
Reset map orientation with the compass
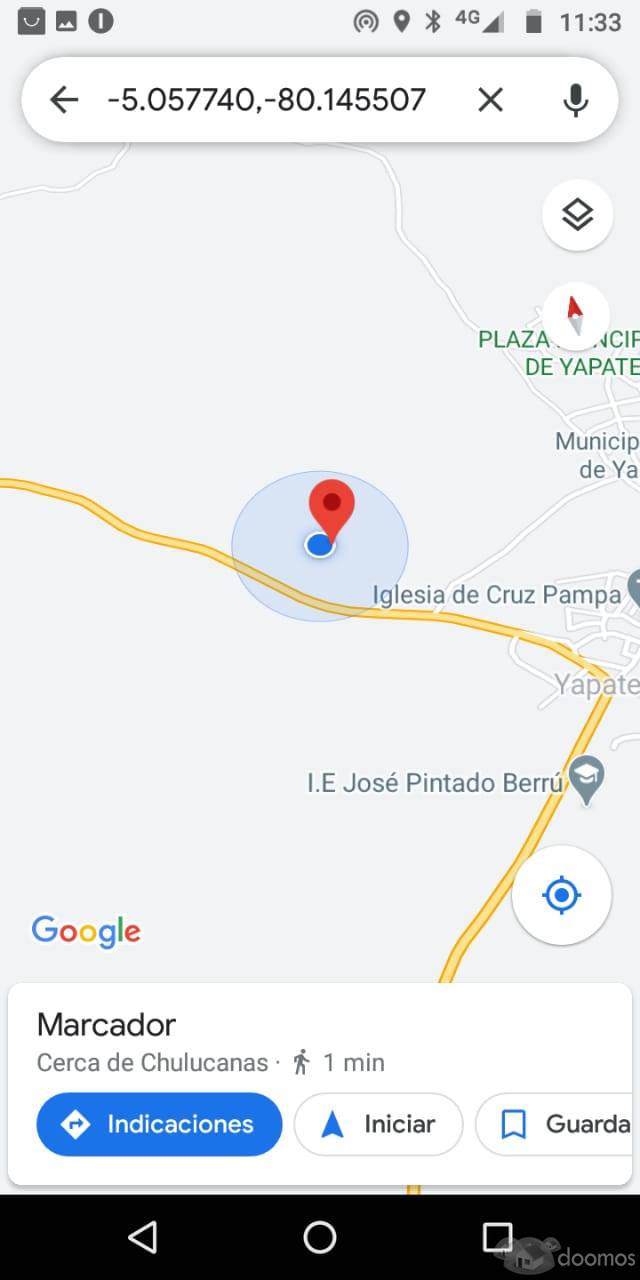pos(576,316)
